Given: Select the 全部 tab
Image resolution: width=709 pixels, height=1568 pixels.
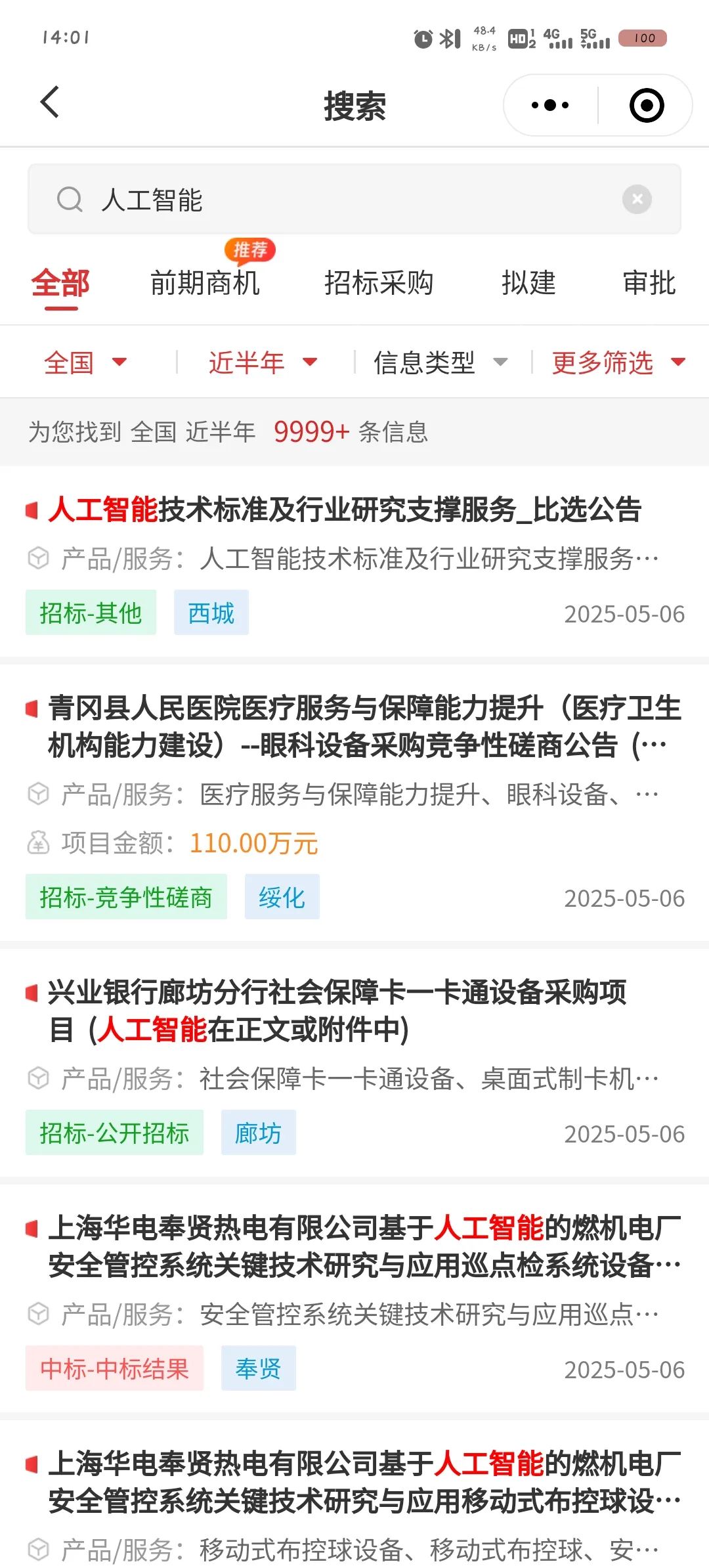Looking at the screenshot, I should 60,284.
